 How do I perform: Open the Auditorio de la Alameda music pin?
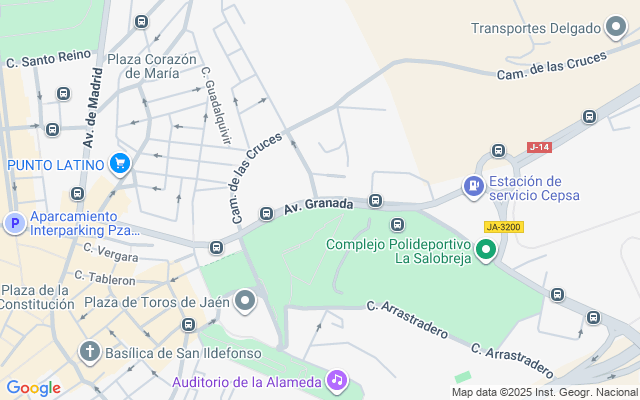pos(338,381)
